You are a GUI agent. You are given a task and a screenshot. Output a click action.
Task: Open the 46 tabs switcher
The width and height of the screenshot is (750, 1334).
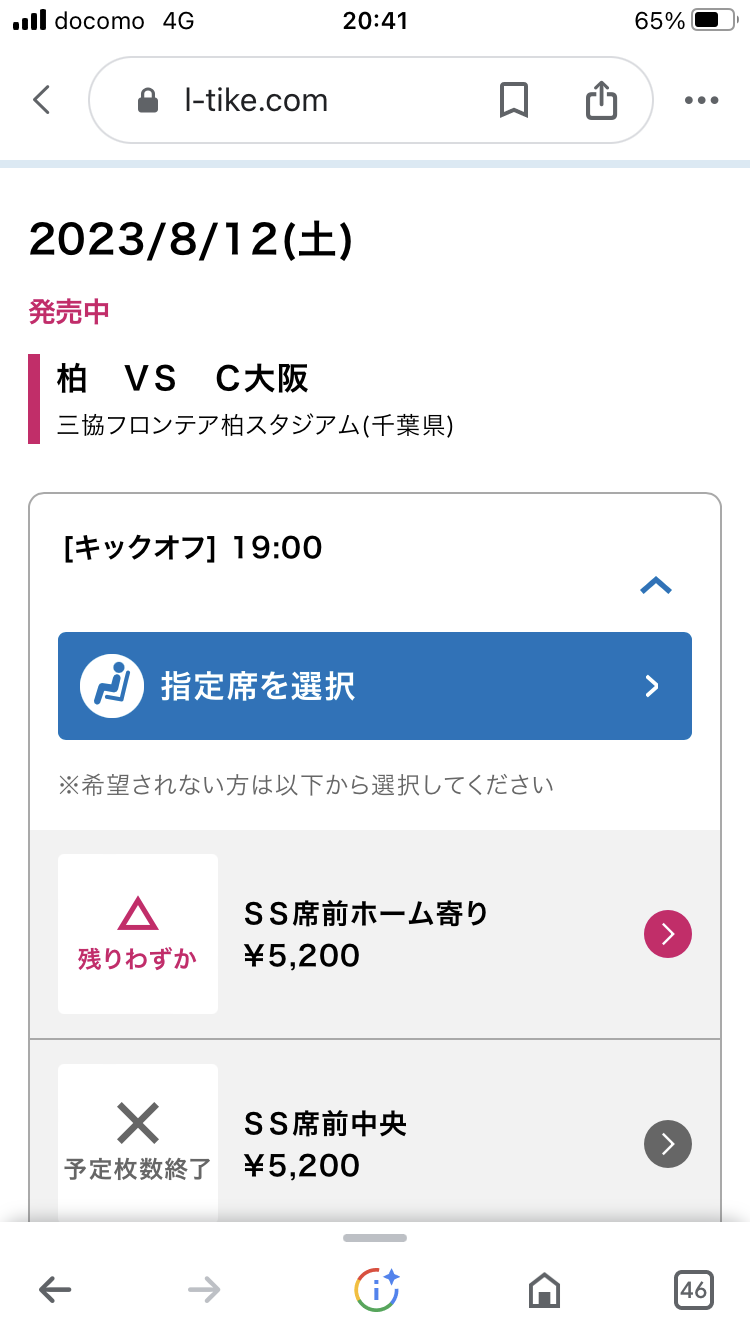click(x=693, y=1290)
